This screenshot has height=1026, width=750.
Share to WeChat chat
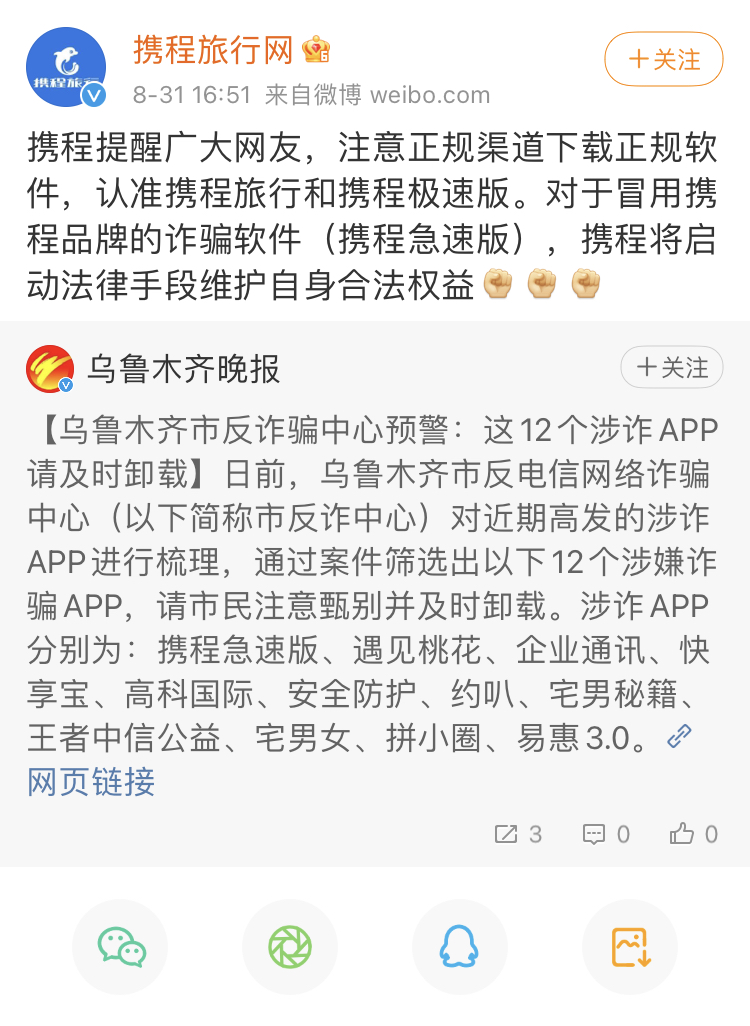(x=120, y=946)
